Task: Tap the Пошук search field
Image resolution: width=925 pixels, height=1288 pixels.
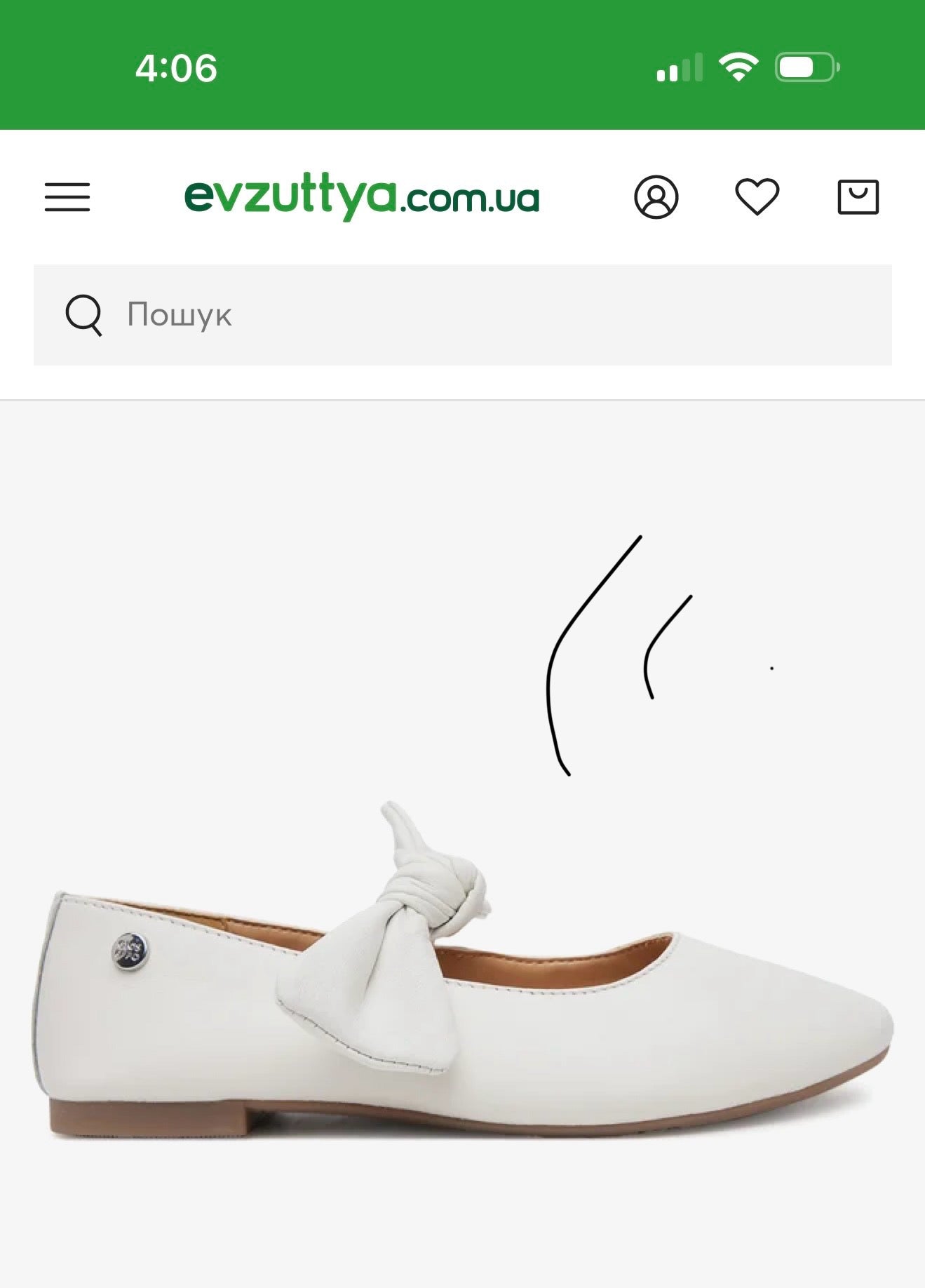Action: 463,315
